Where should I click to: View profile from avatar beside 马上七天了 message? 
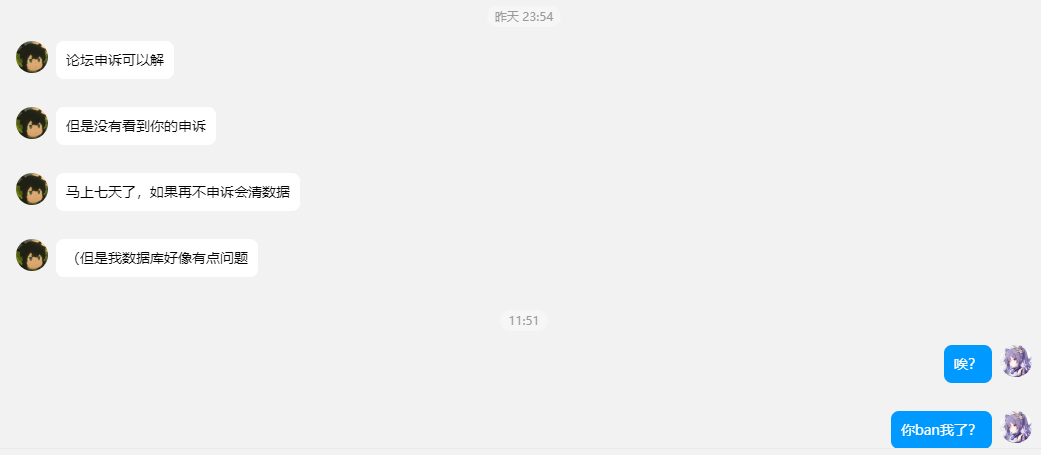tap(32, 189)
